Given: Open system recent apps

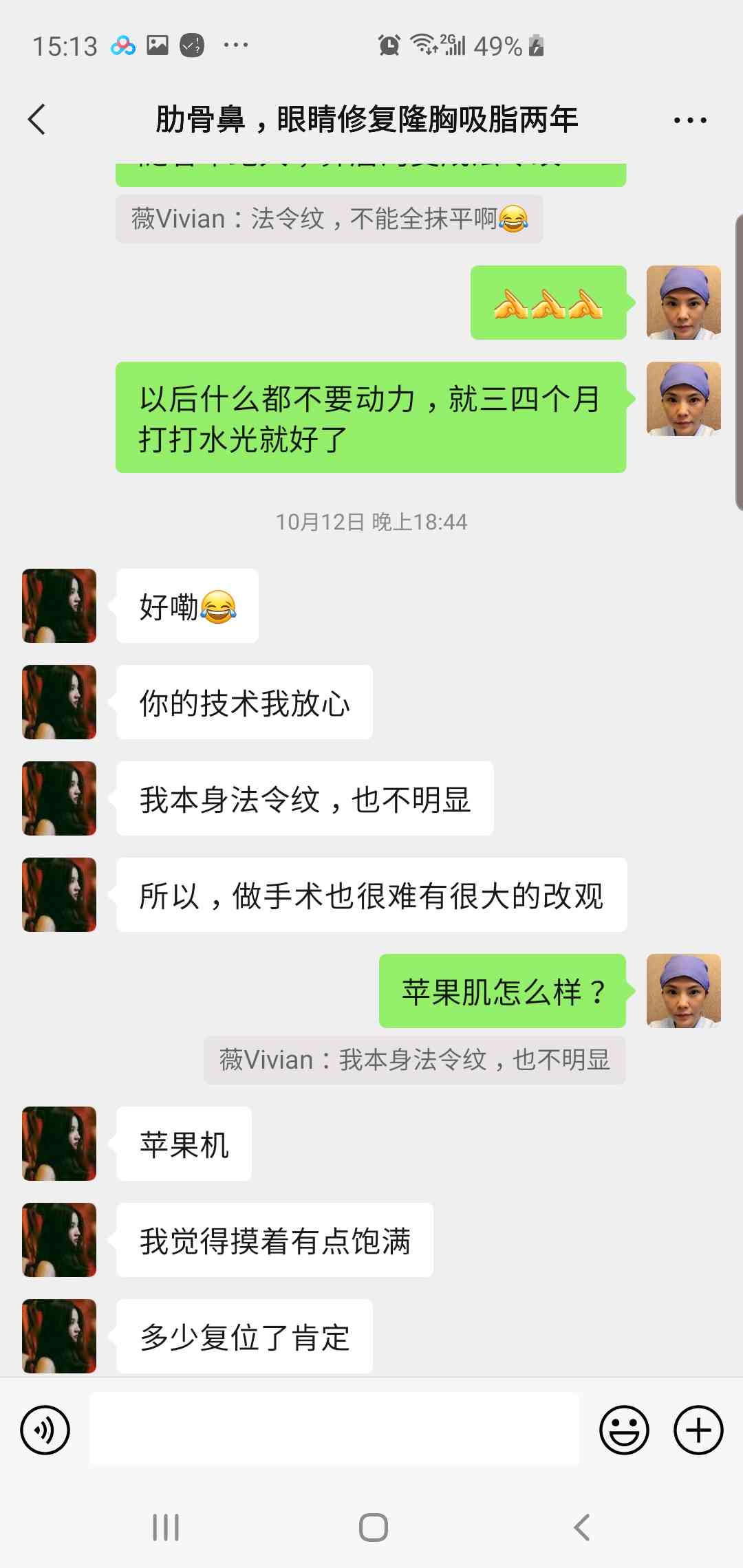Looking at the screenshot, I should coord(166,1527).
